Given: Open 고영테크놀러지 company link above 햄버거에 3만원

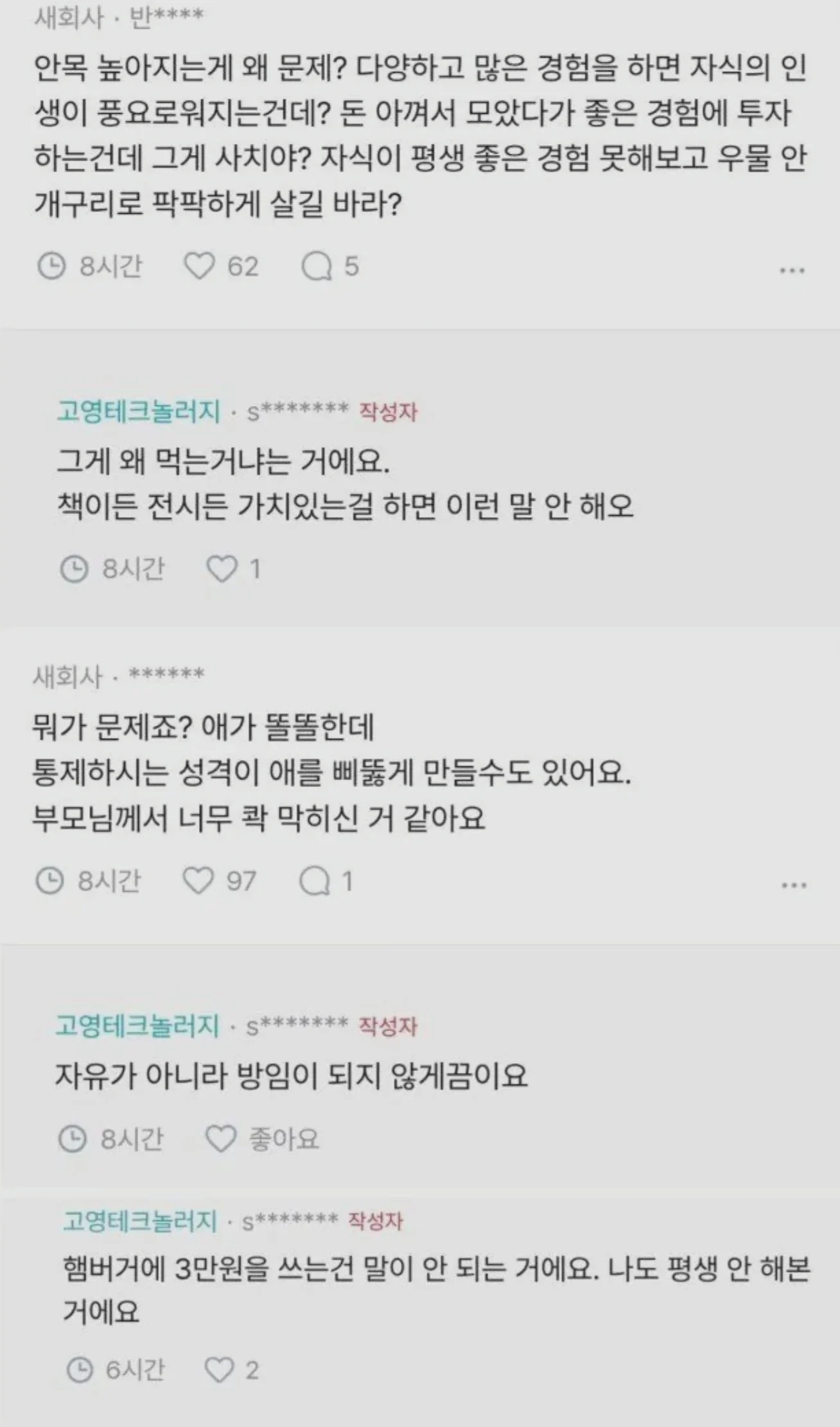Looking at the screenshot, I should tap(140, 1220).
